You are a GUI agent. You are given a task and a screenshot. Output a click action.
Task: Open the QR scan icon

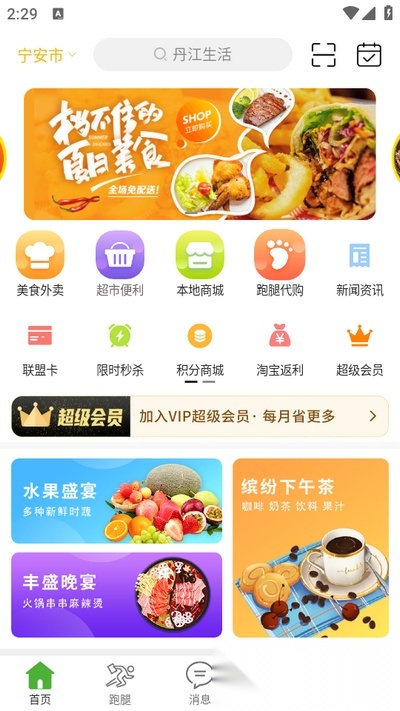tap(324, 55)
